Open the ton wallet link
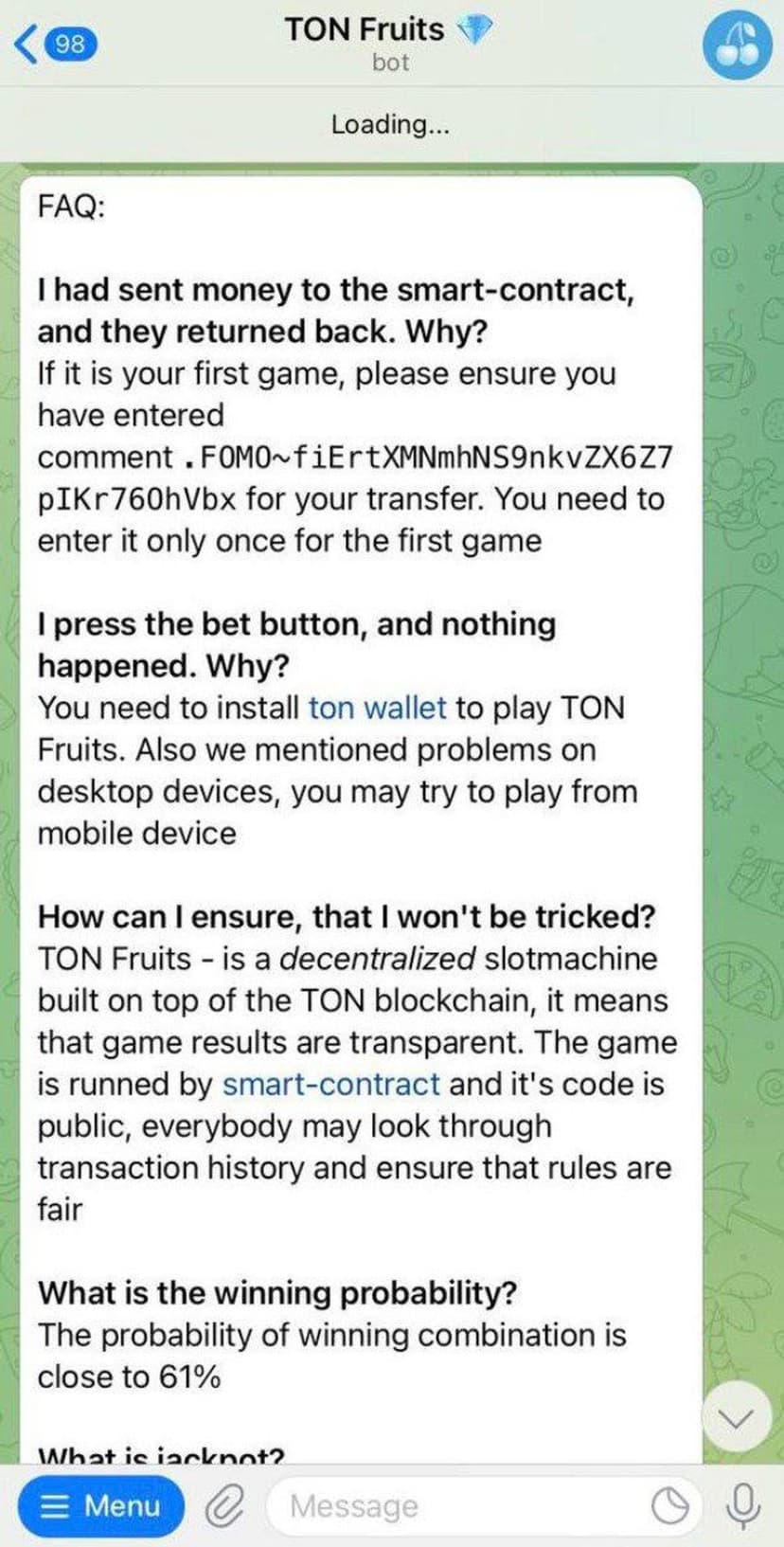The width and height of the screenshot is (784, 1547). click(377, 708)
